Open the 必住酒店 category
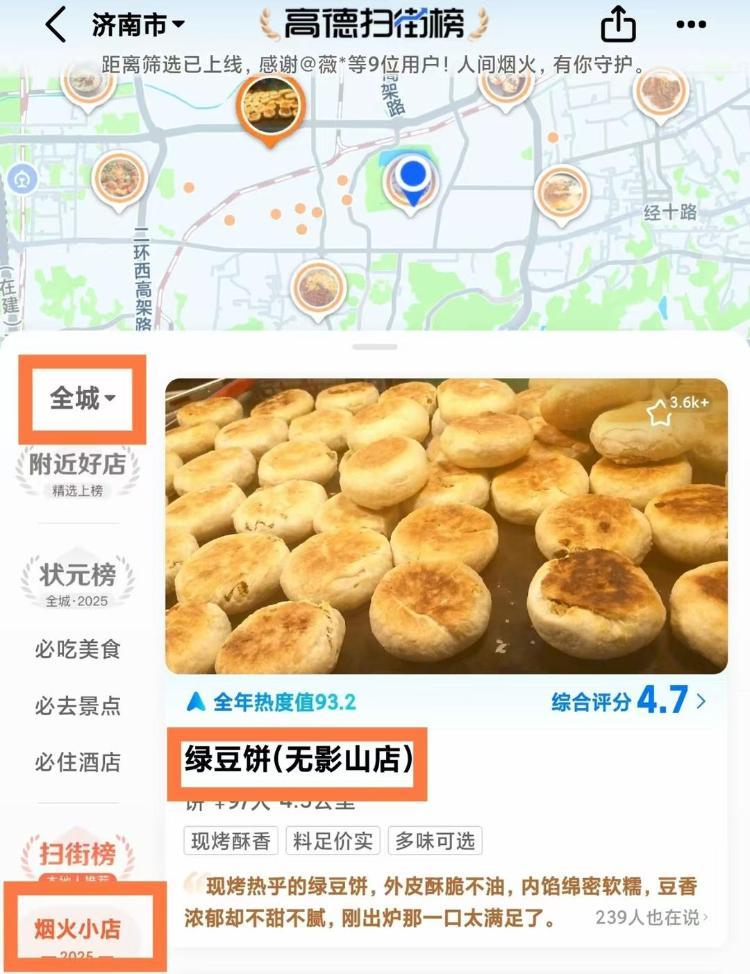 click(77, 762)
